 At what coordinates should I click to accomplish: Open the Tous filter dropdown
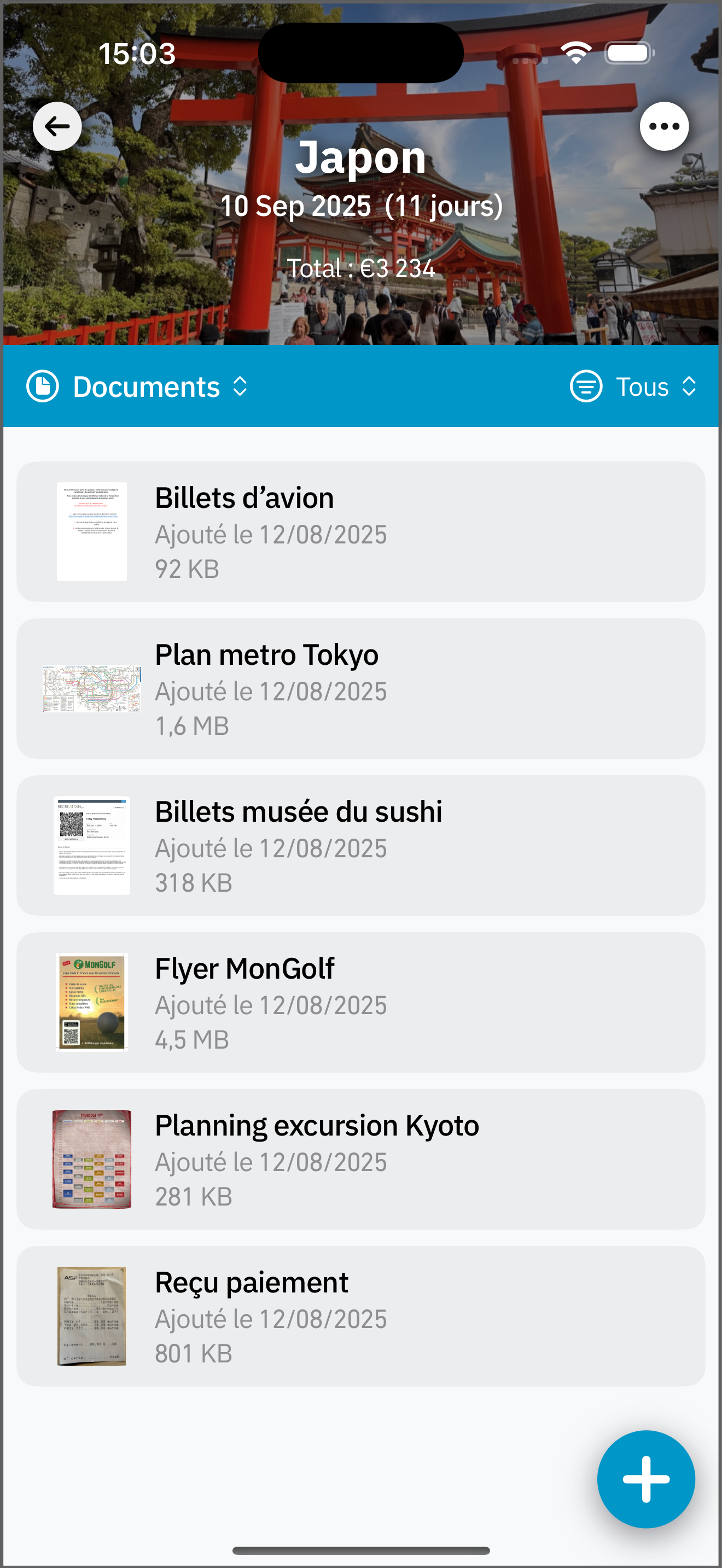pyautogui.click(x=634, y=387)
